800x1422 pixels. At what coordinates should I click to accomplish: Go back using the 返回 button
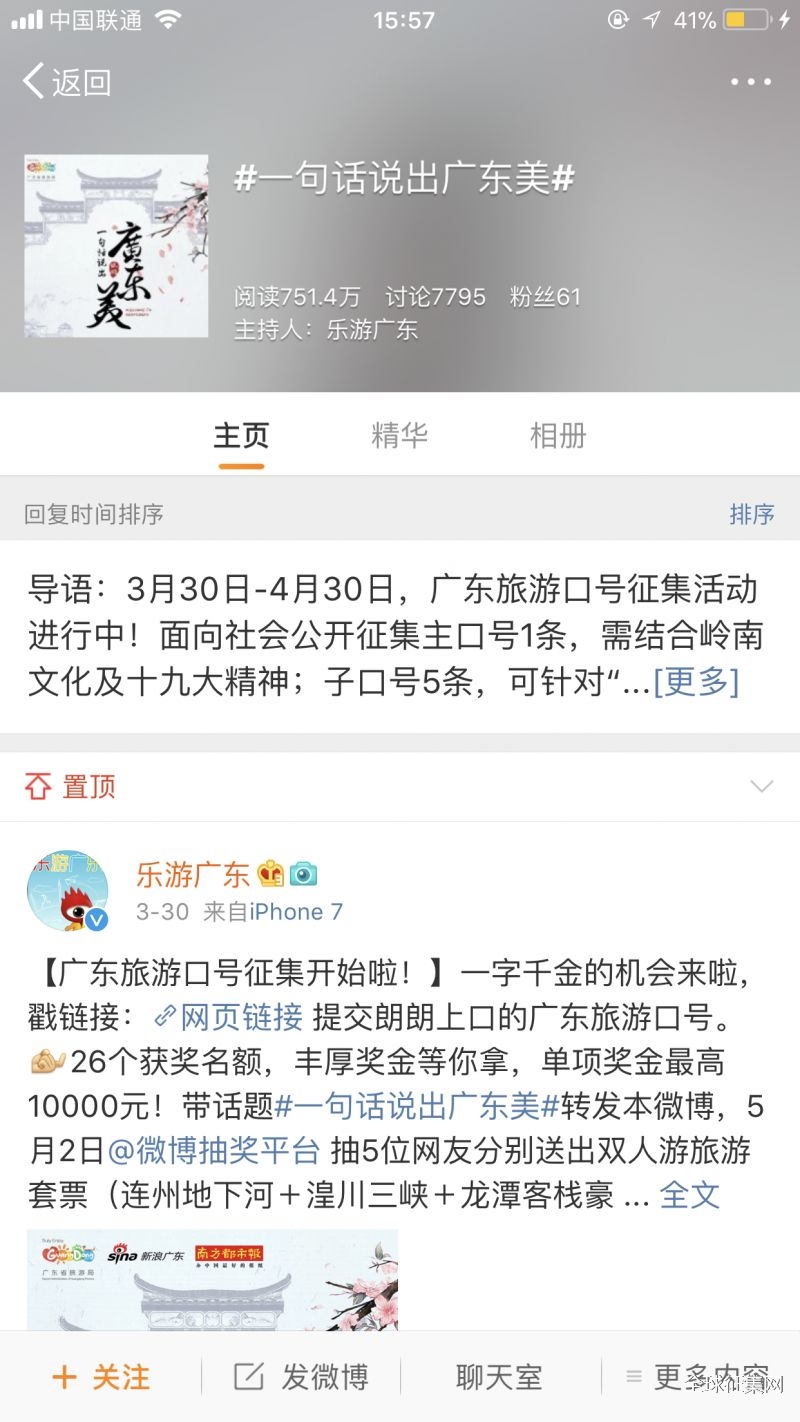point(66,82)
